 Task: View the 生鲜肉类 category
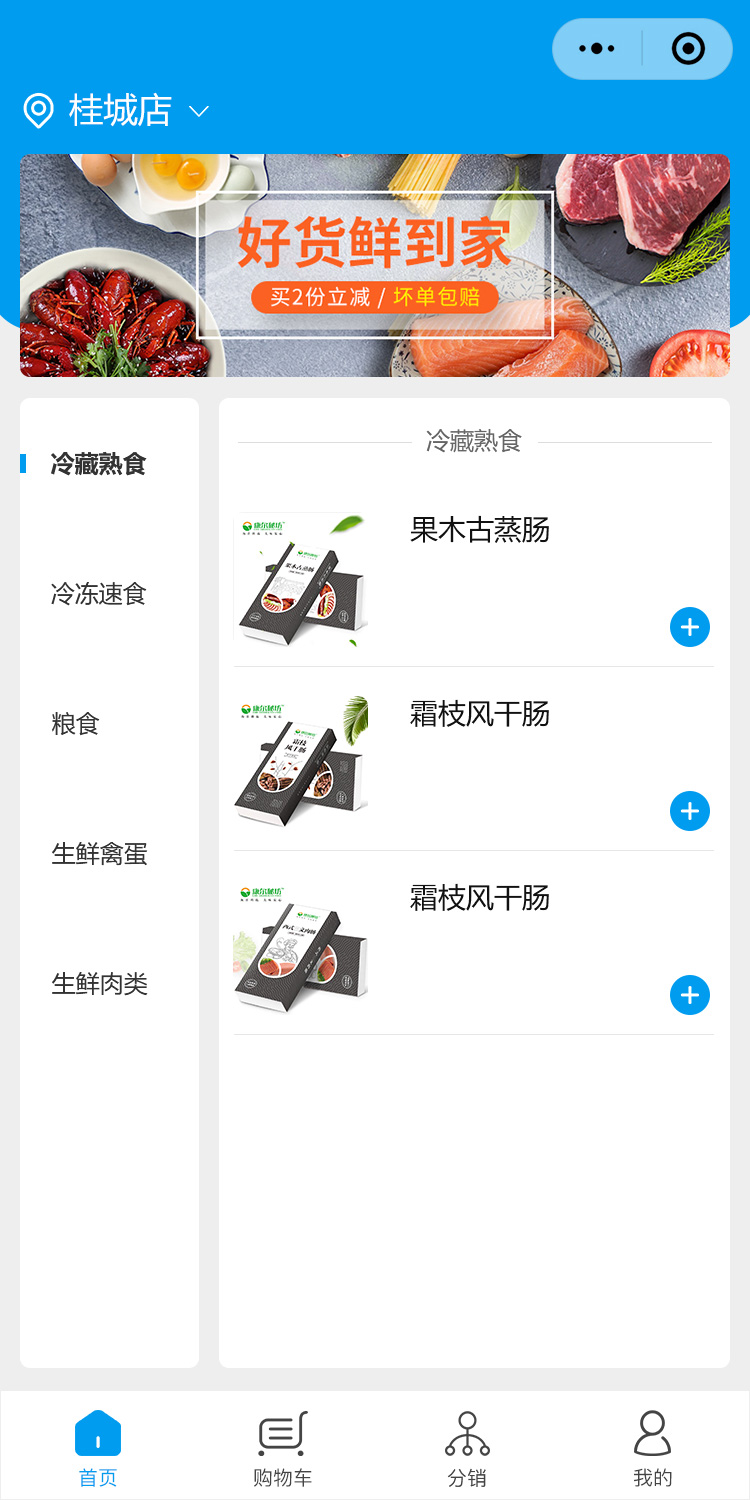99,984
